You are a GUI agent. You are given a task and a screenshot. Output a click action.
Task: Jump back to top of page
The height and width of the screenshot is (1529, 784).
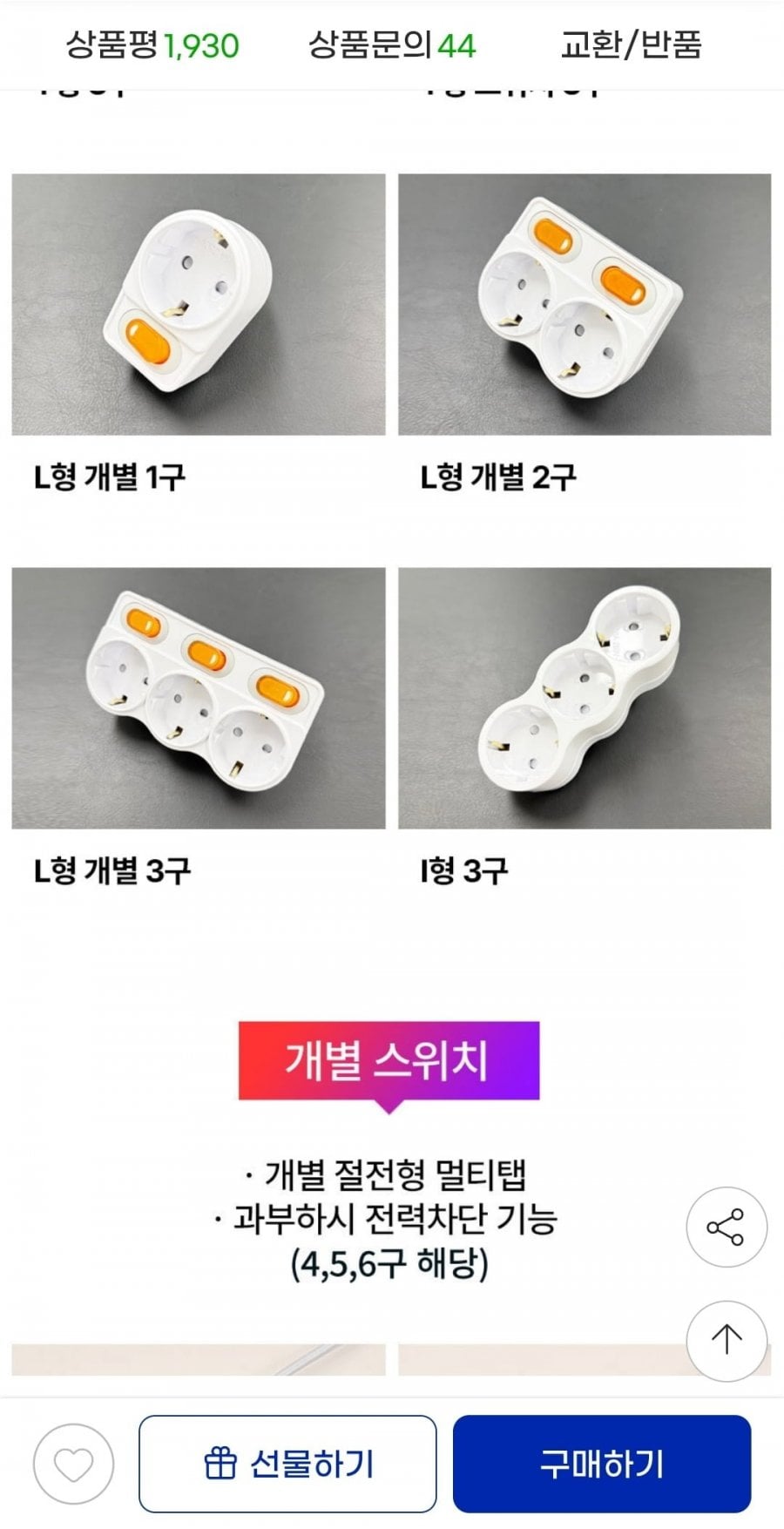(x=726, y=1340)
